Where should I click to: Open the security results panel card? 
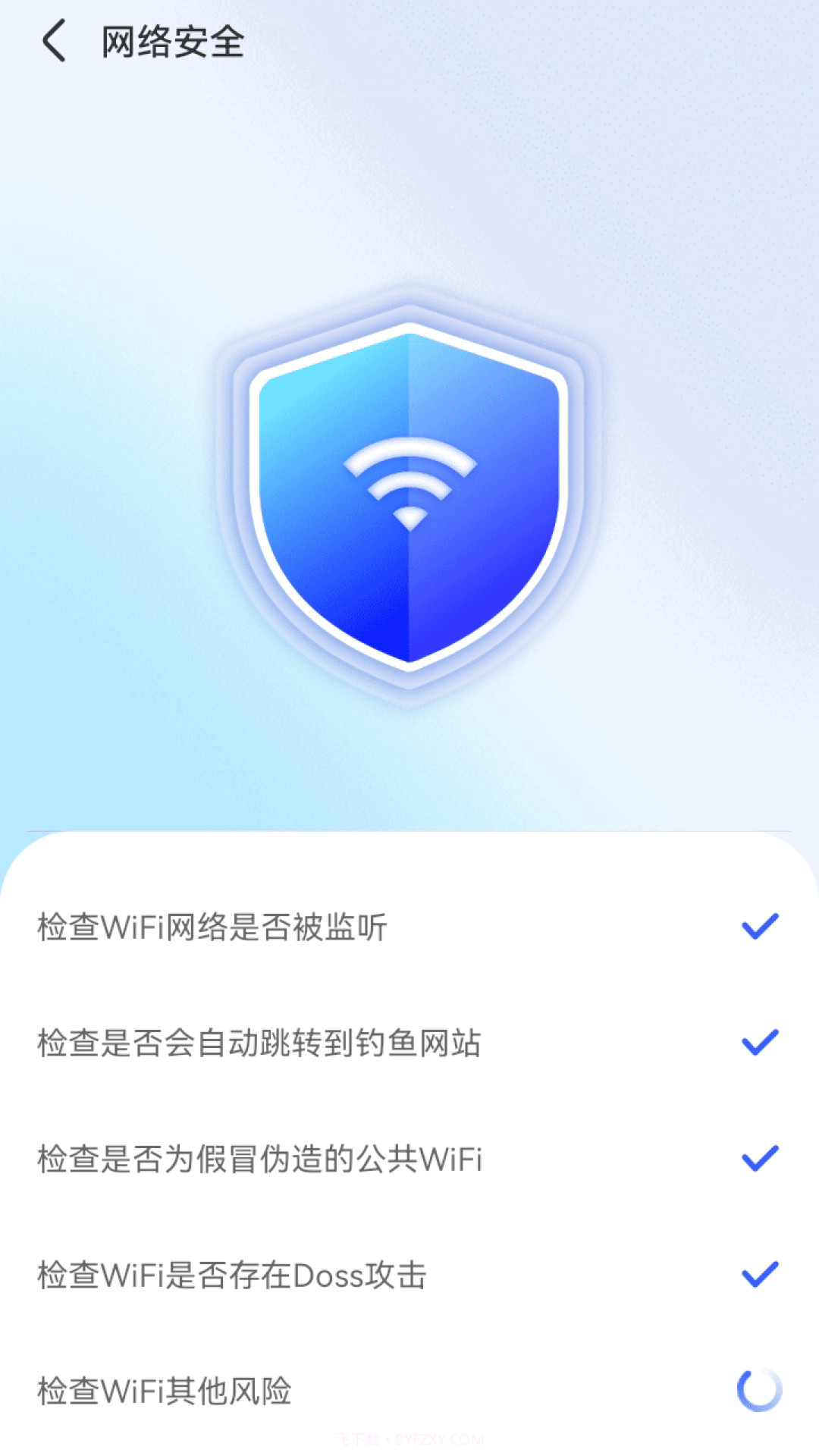click(x=409, y=1137)
